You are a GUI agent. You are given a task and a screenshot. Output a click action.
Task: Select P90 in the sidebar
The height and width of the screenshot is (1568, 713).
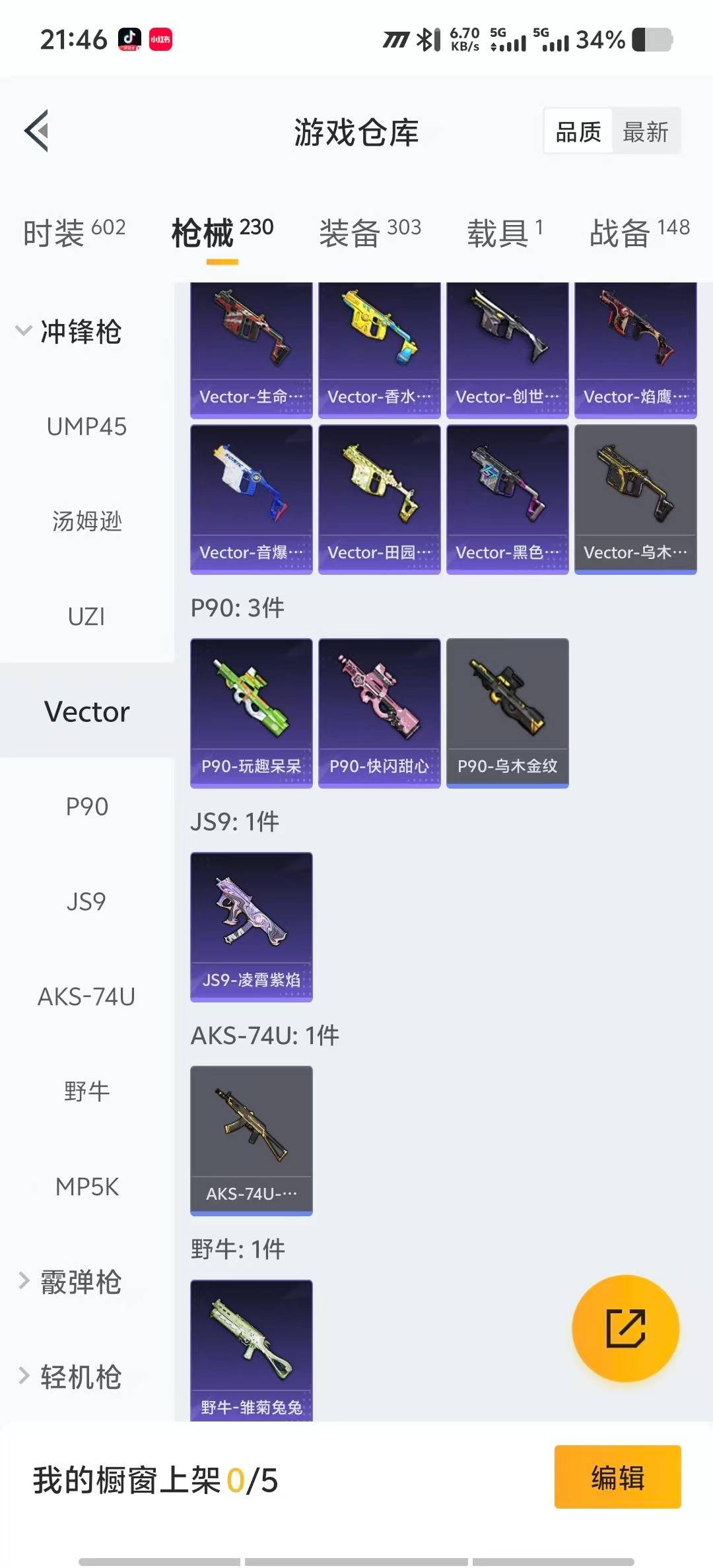click(x=86, y=806)
